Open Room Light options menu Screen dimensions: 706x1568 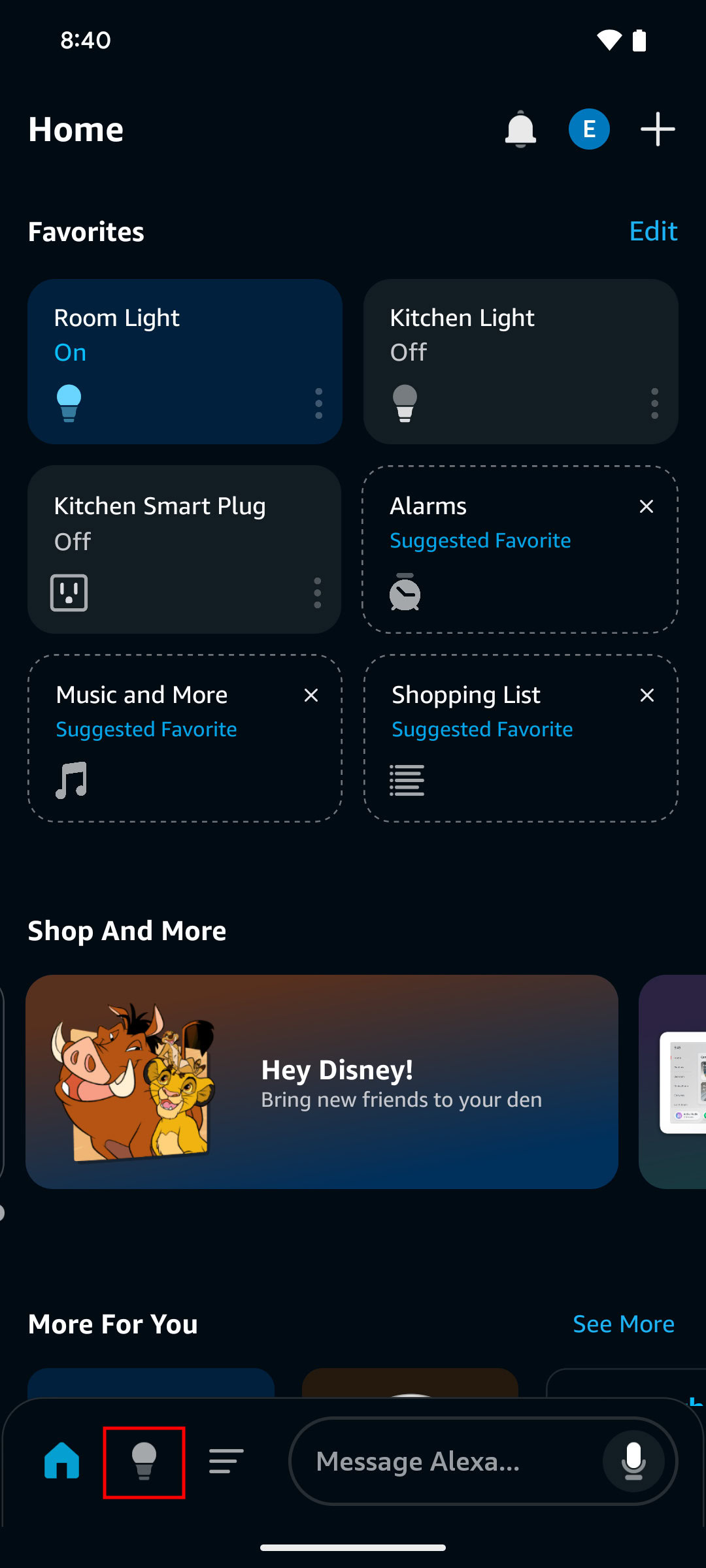318,403
